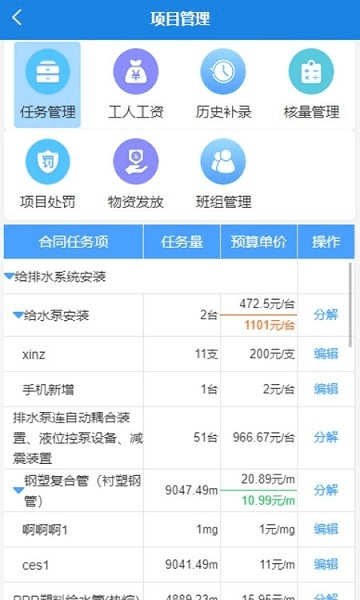Tap 分解 for 给水泵安装

[x=326, y=315]
